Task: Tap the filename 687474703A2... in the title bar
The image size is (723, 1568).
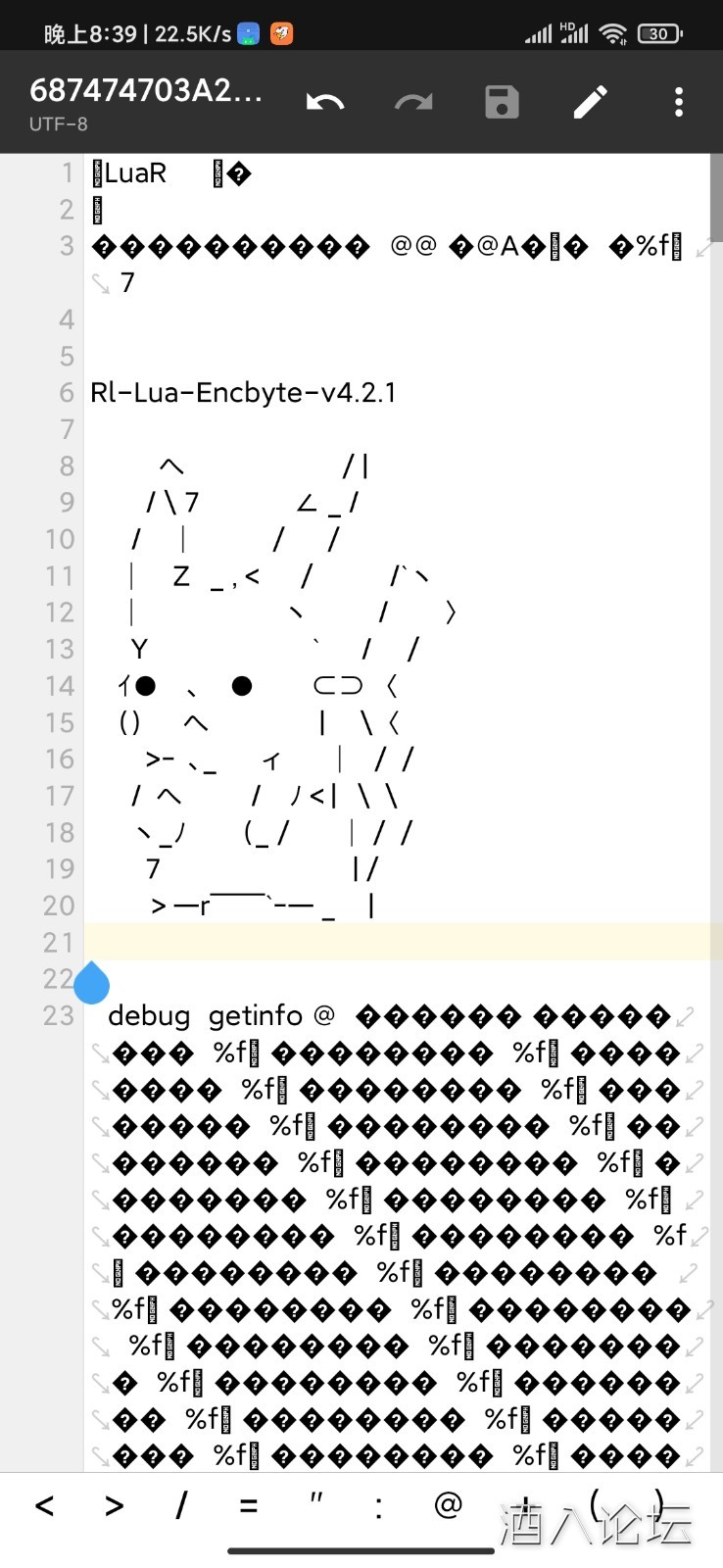Action: [147, 88]
